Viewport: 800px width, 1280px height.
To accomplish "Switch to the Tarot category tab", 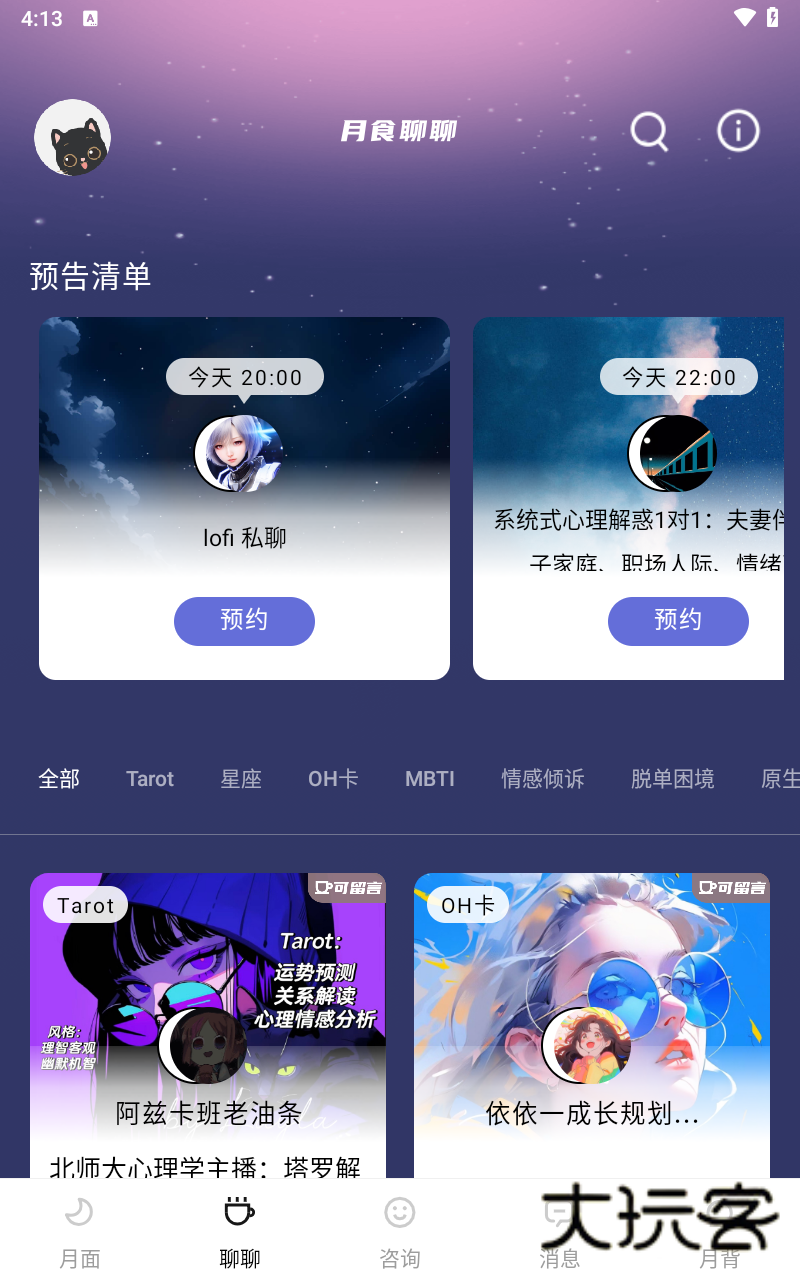I will 150,779.
